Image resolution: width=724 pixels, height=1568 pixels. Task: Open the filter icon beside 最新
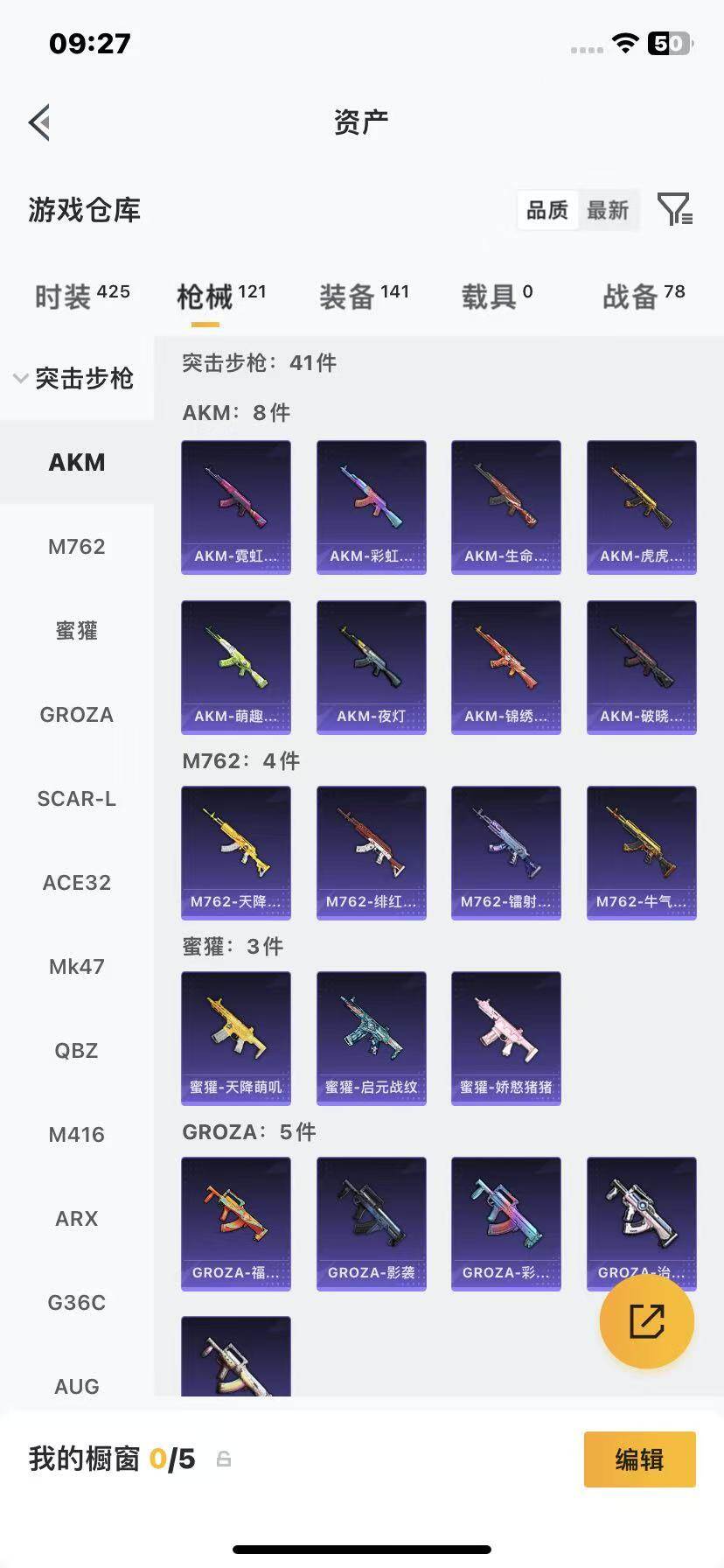675,210
